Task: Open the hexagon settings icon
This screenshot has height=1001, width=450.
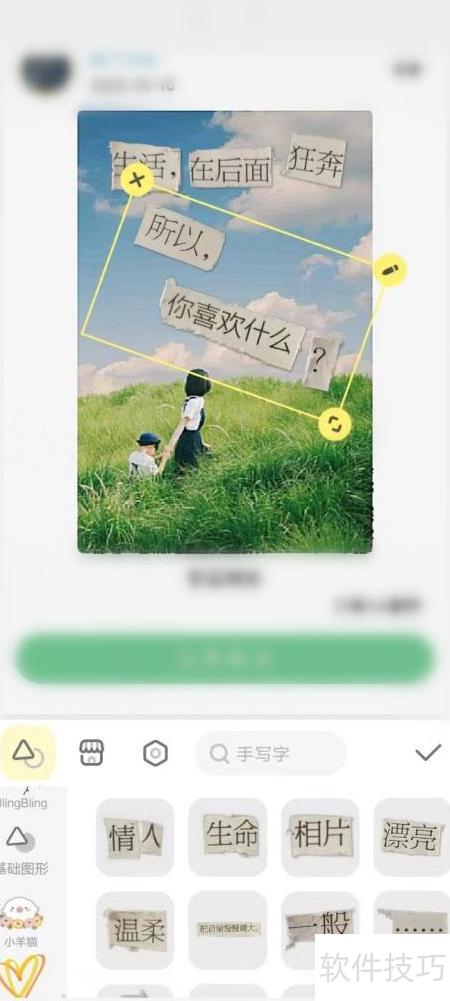Action: click(155, 754)
